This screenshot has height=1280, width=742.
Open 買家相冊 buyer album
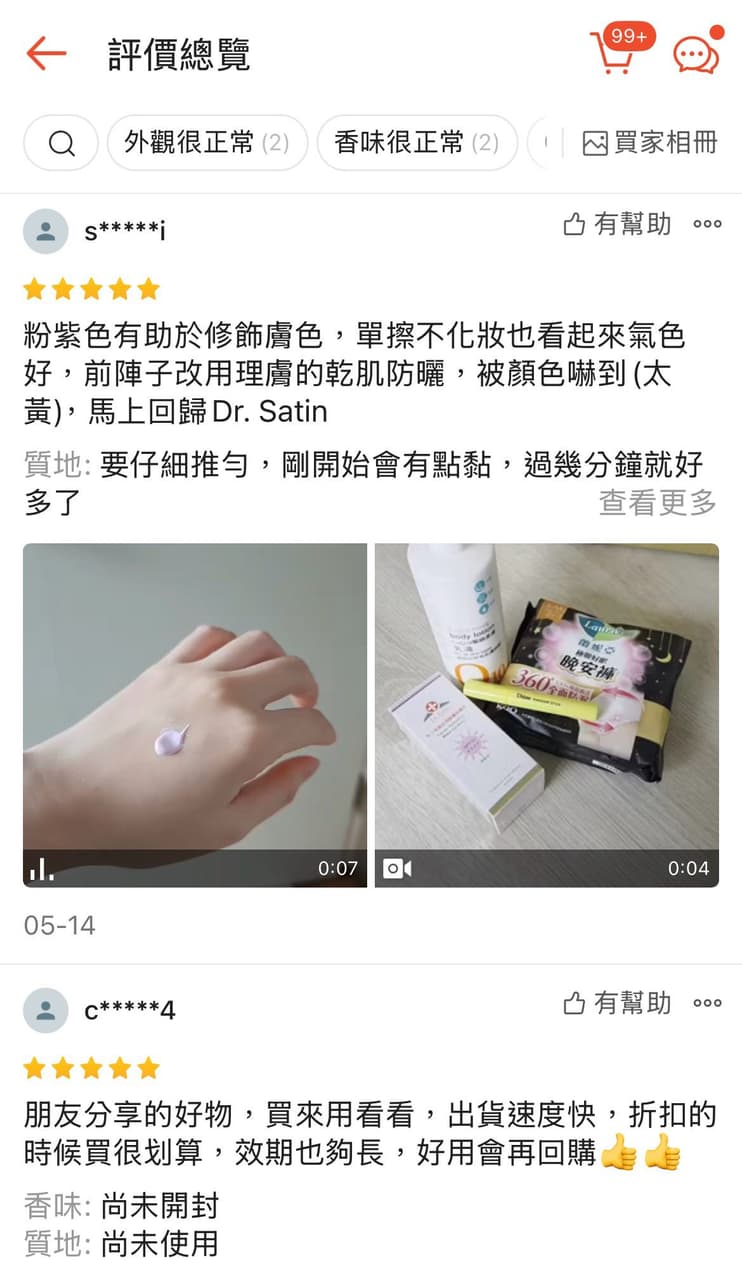click(650, 143)
